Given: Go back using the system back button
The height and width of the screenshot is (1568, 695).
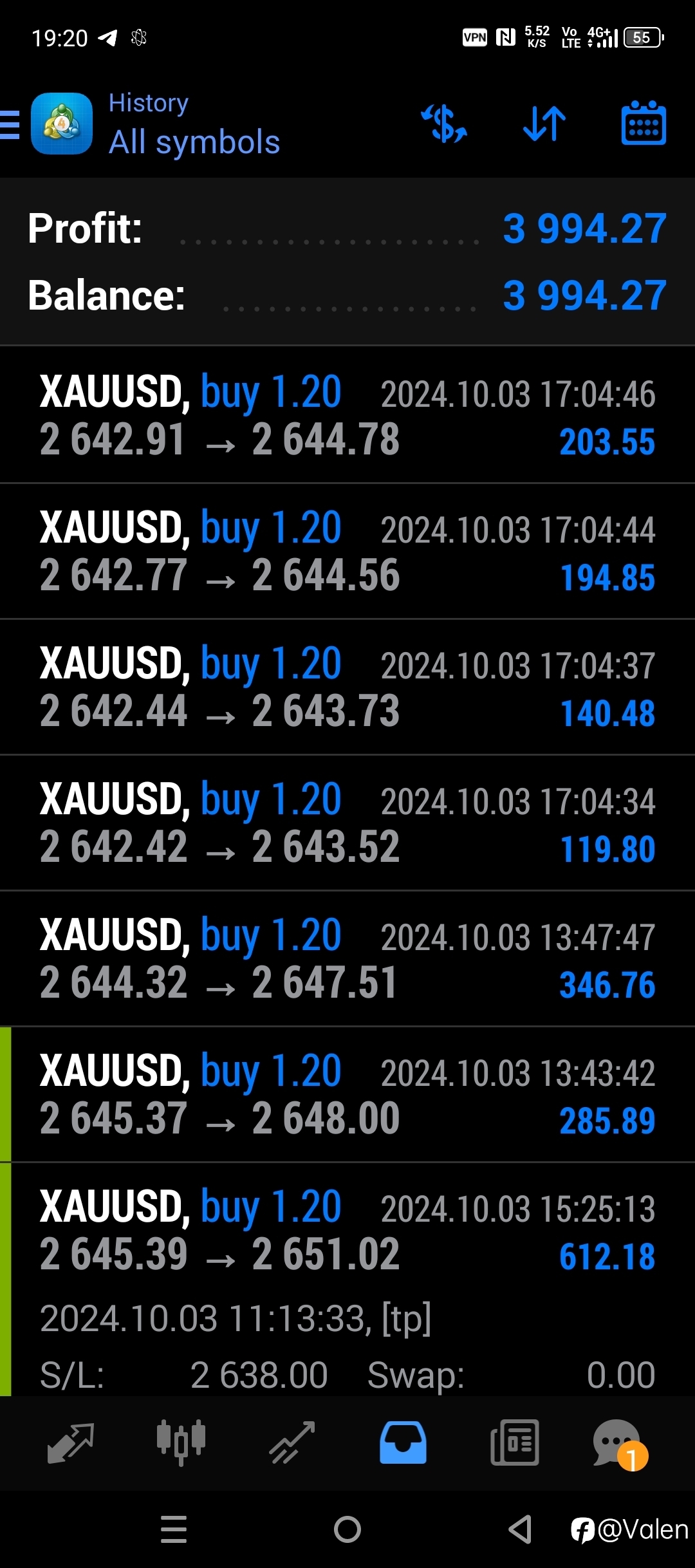Looking at the screenshot, I should pos(521,1529).
